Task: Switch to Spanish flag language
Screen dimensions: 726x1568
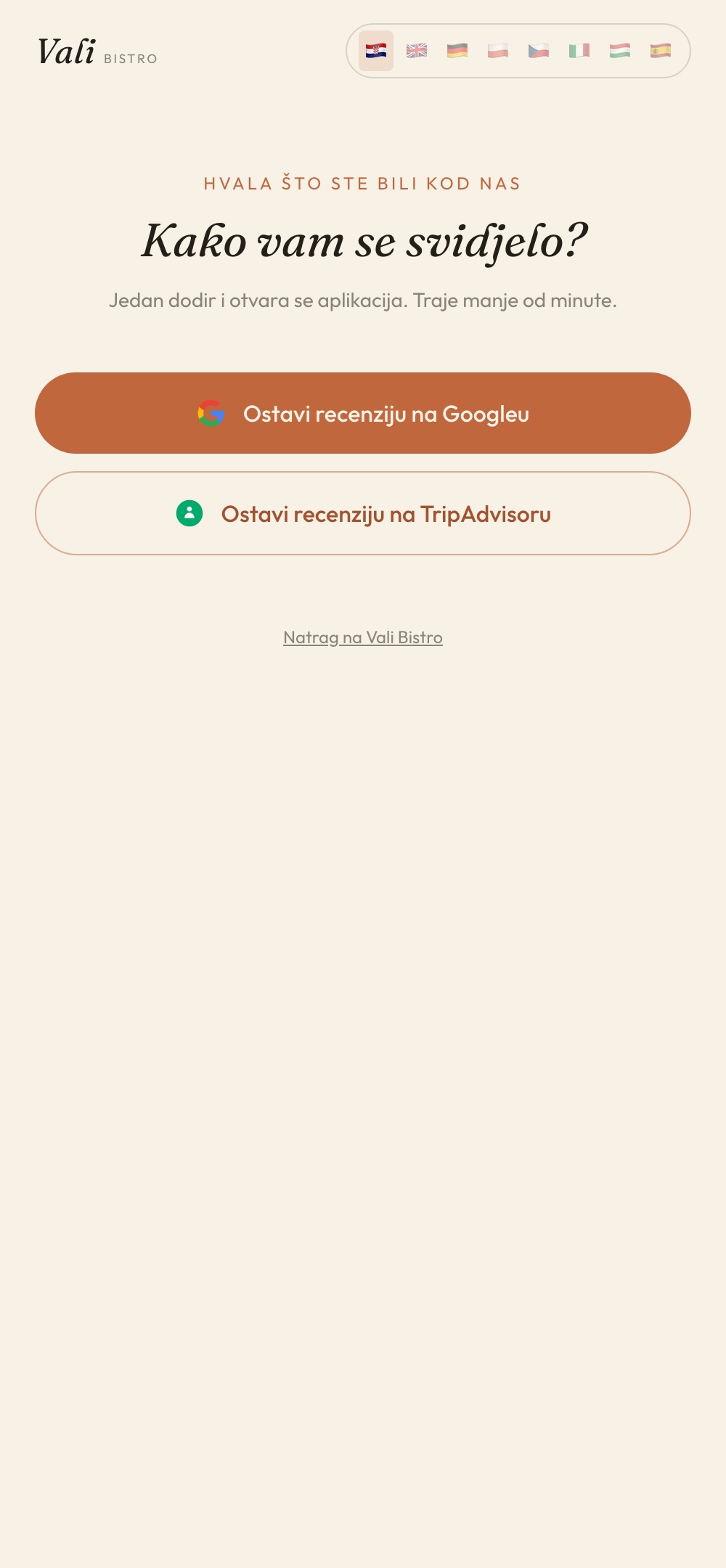Action: click(661, 51)
